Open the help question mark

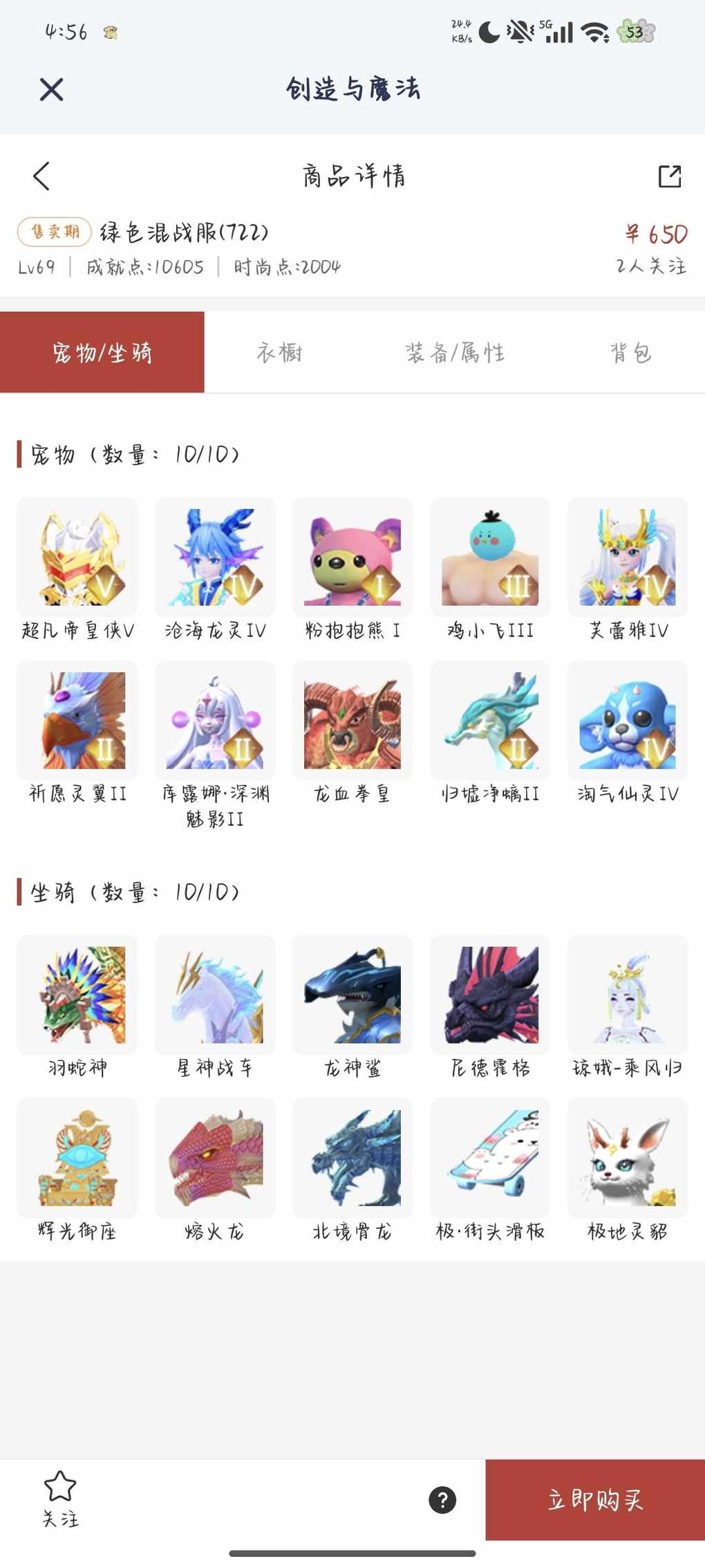tap(442, 1500)
